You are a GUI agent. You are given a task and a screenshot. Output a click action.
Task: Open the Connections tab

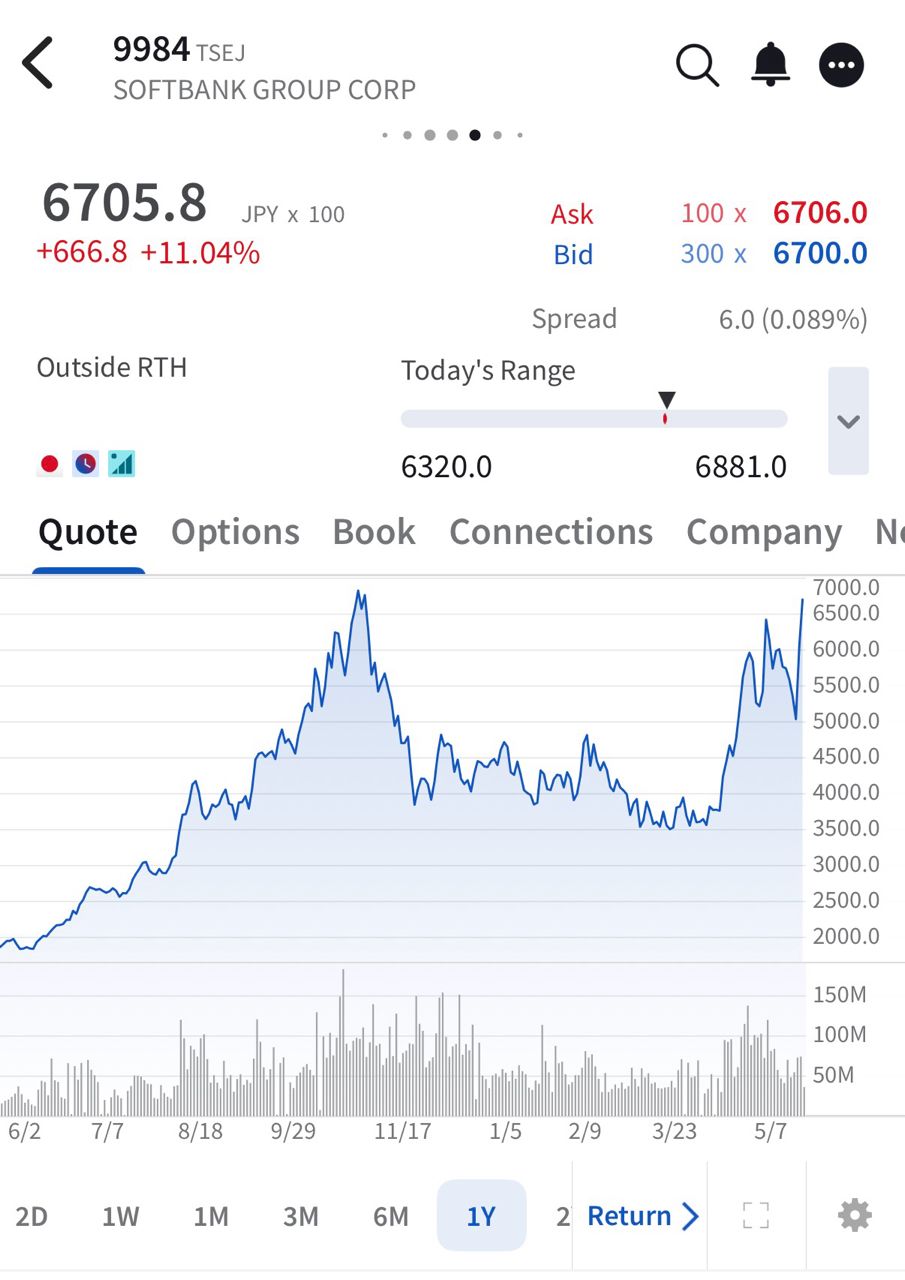tap(551, 532)
